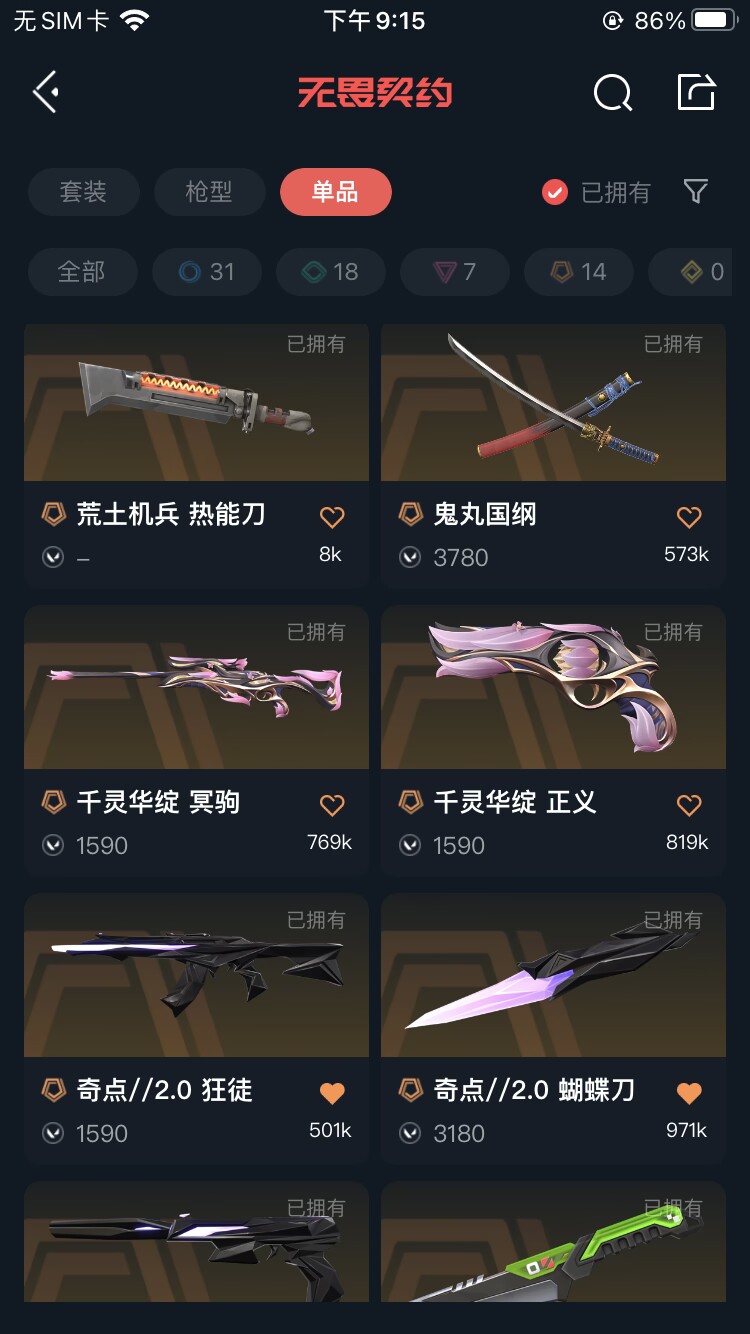Uncheck the 已拥有 checkbox

pos(555,192)
